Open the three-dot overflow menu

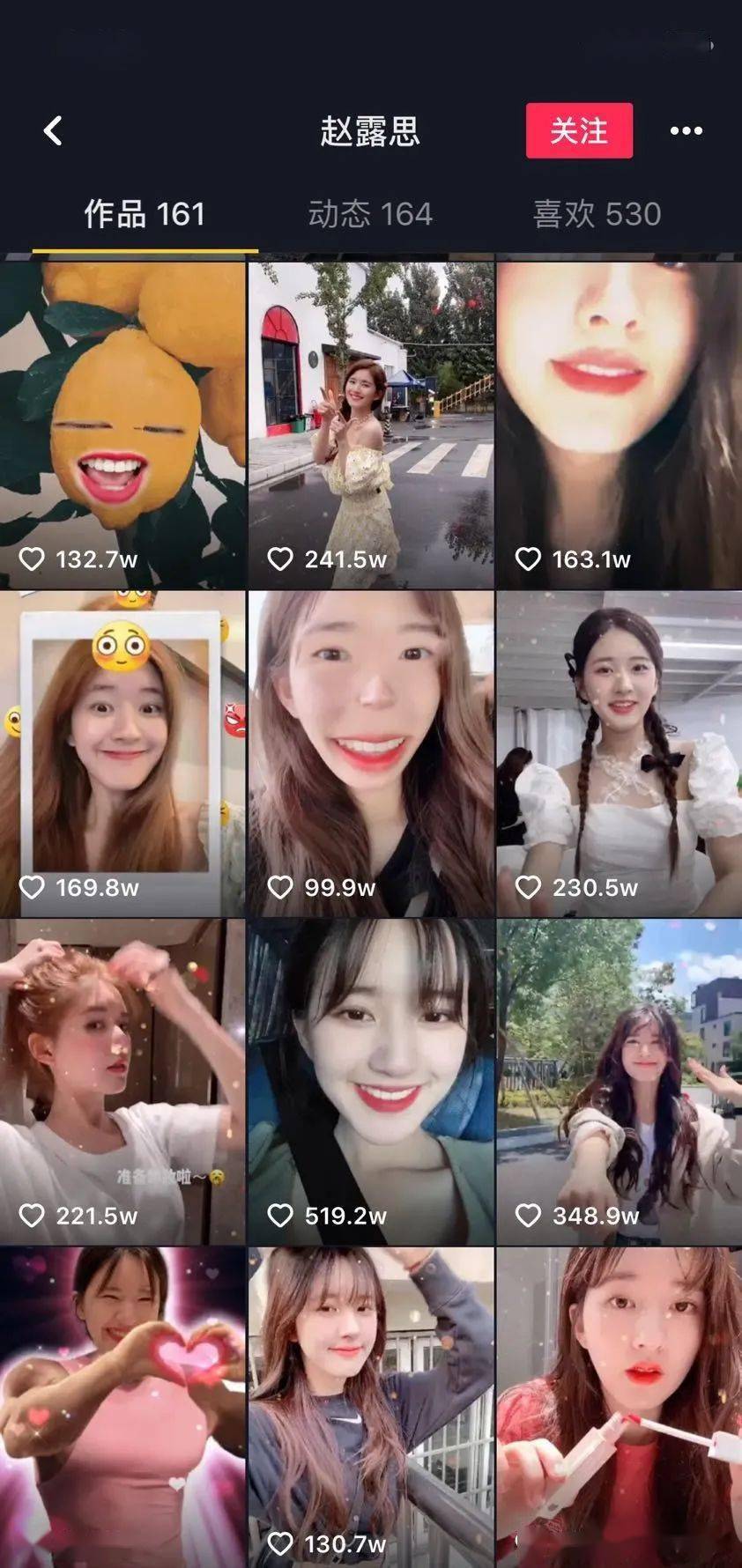pos(686,131)
